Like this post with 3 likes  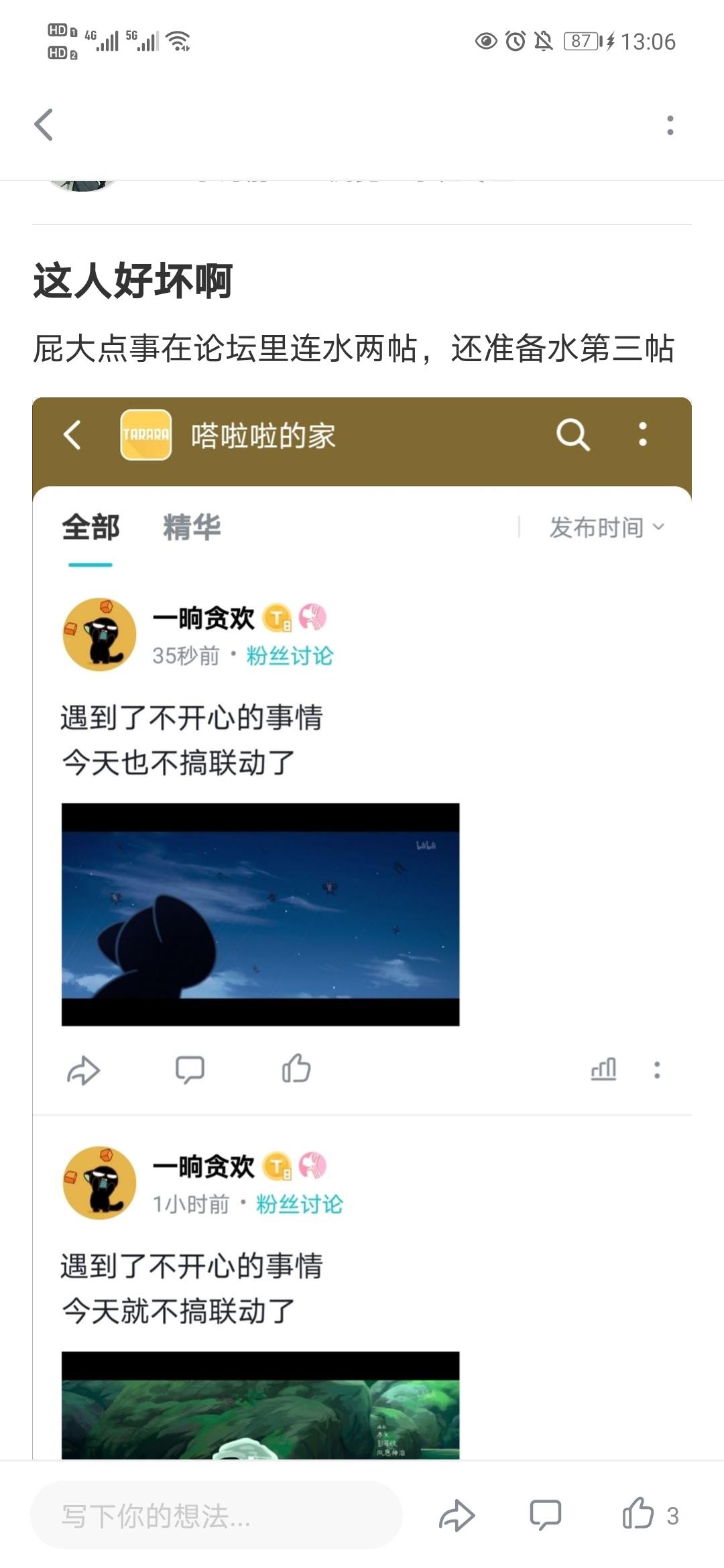coord(639,1514)
